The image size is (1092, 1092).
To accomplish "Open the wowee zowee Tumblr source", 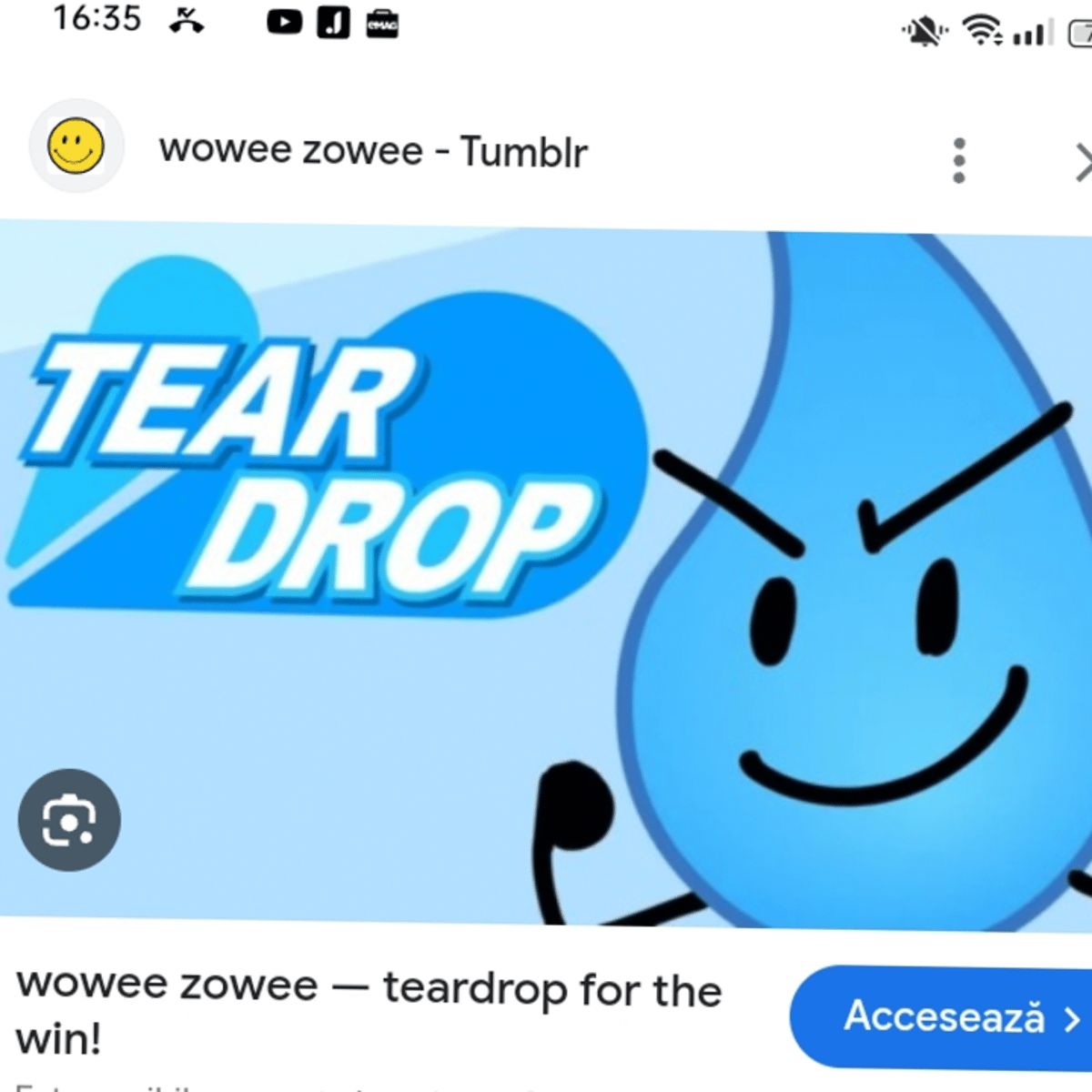I will (372, 151).
